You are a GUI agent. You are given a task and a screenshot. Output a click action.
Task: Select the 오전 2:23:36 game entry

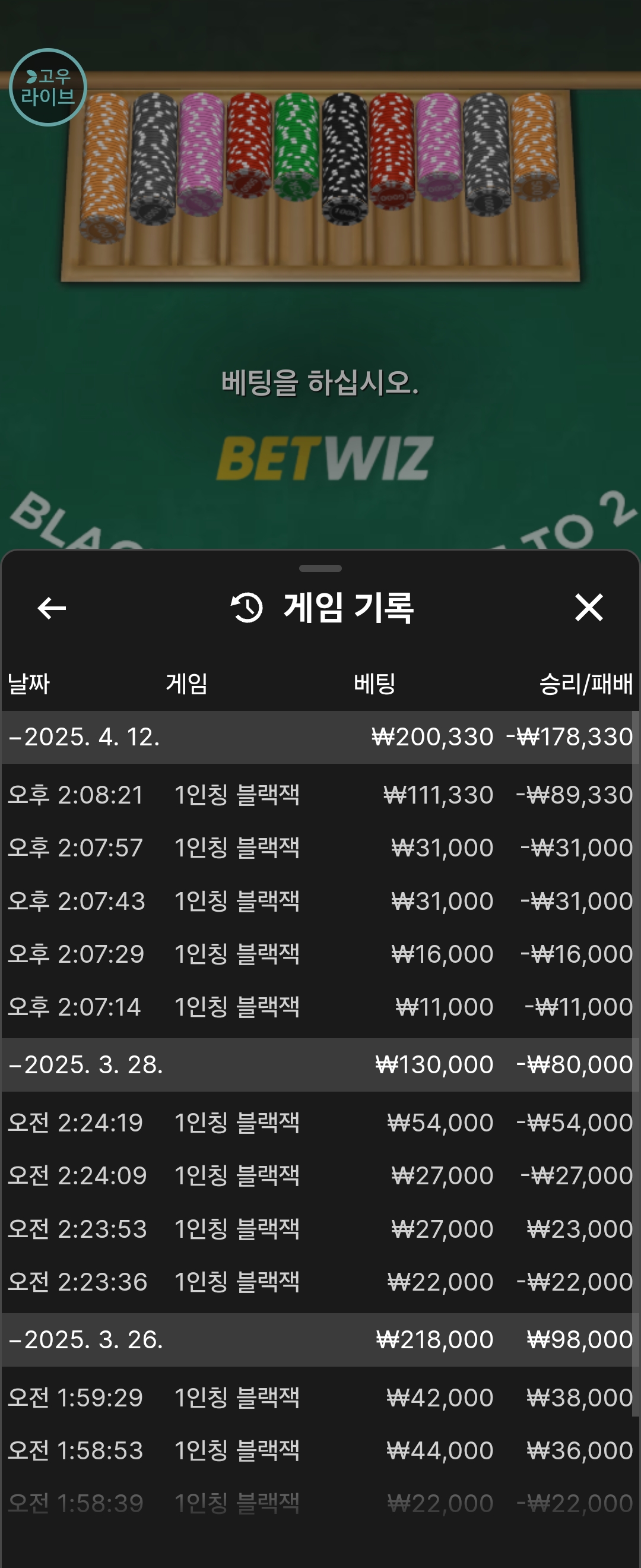tap(320, 1282)
